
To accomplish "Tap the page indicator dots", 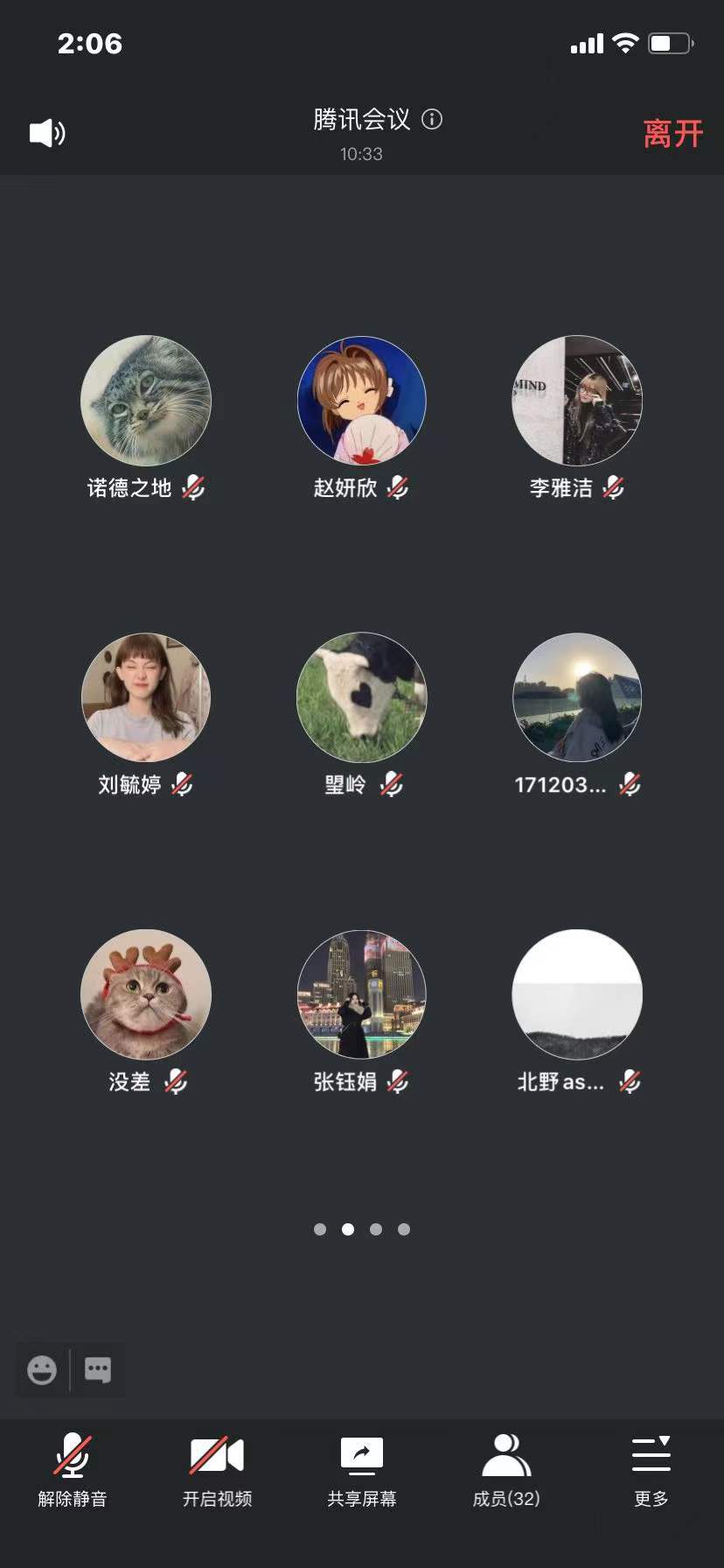I will coord(362,1229).
